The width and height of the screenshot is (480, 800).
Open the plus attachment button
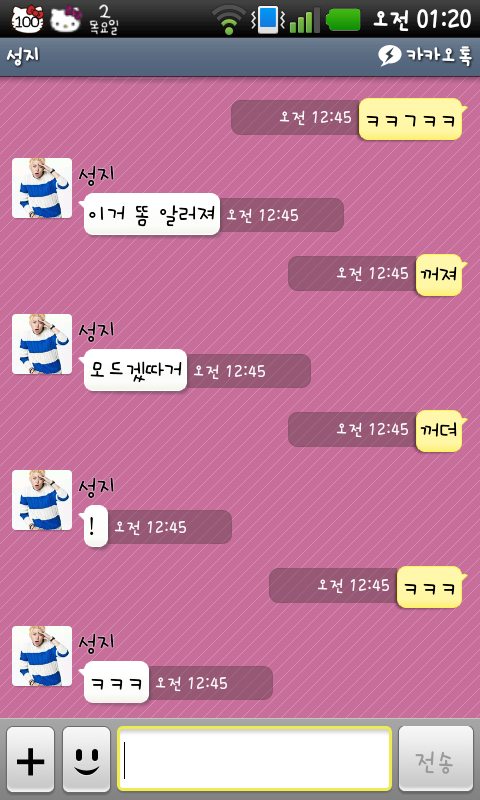tap(30, 759)
